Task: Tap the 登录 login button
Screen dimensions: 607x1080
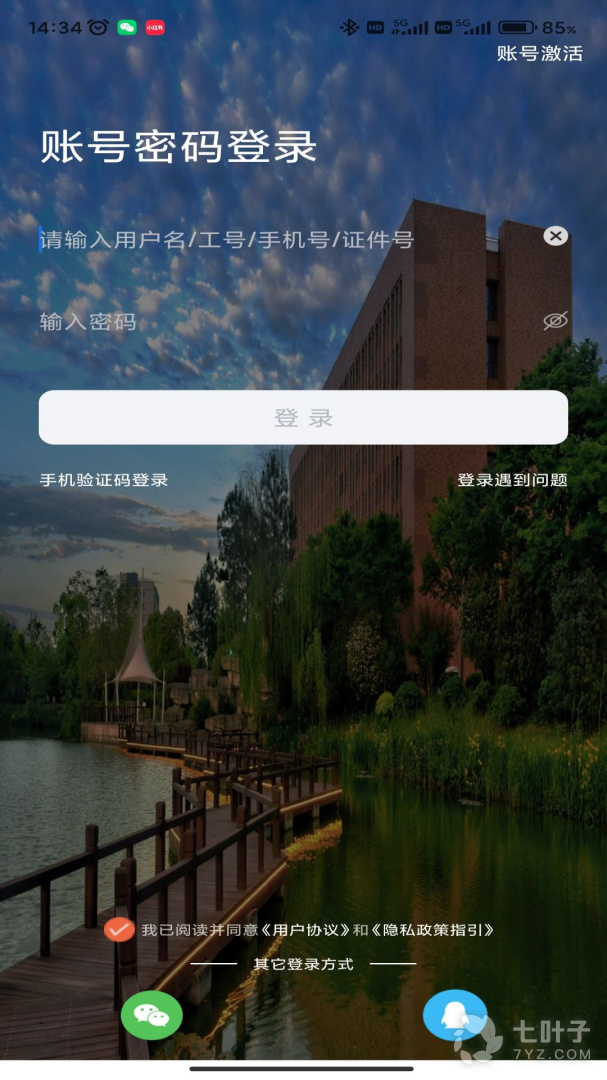Action: [303, 417]
